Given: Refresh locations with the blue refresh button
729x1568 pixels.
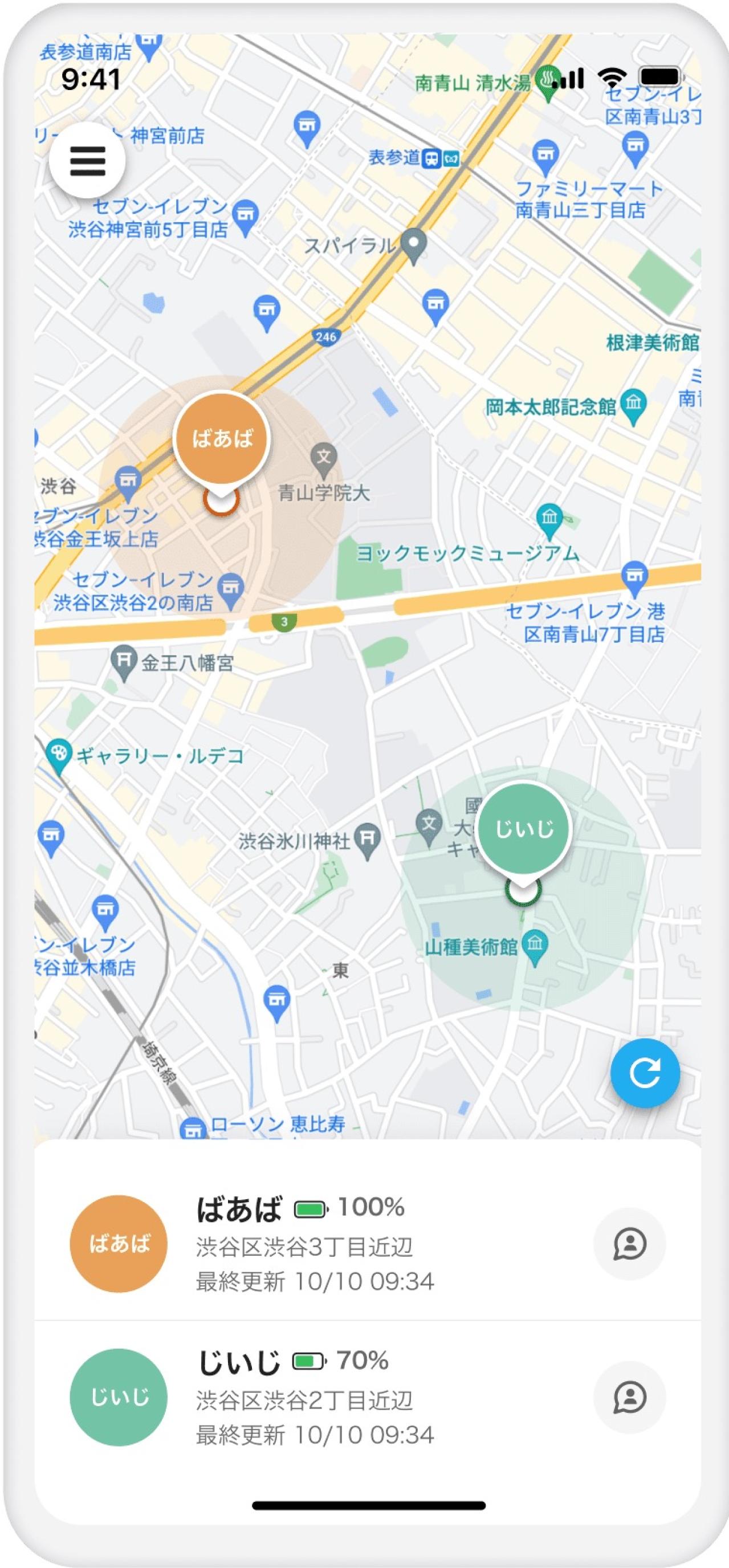Looking at the screenshot, I should click(647, 1073).
